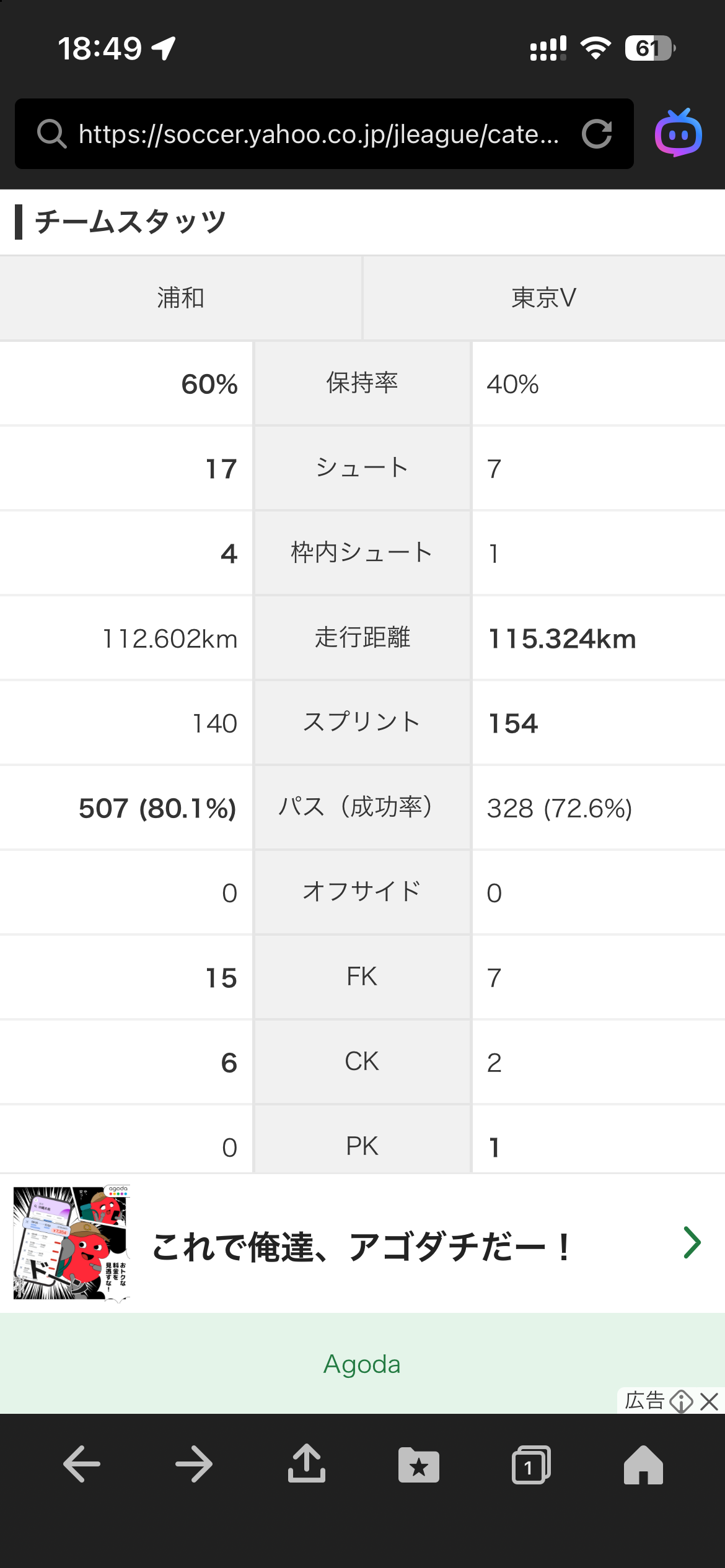Image resolution: width=725 pixels, height=1568 pixels.
Task: View open browser tabs
Action: point(531,1465)
